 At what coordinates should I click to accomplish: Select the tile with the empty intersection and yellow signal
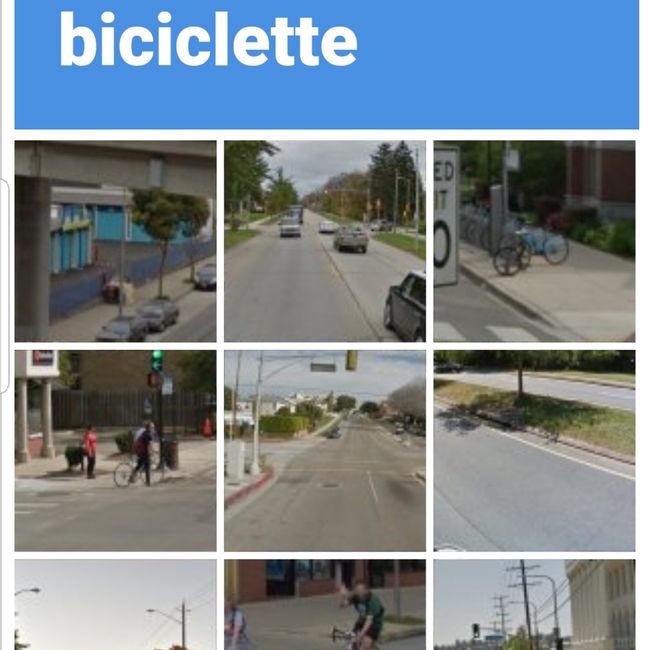pyautogui.click(x=324, y=450)
